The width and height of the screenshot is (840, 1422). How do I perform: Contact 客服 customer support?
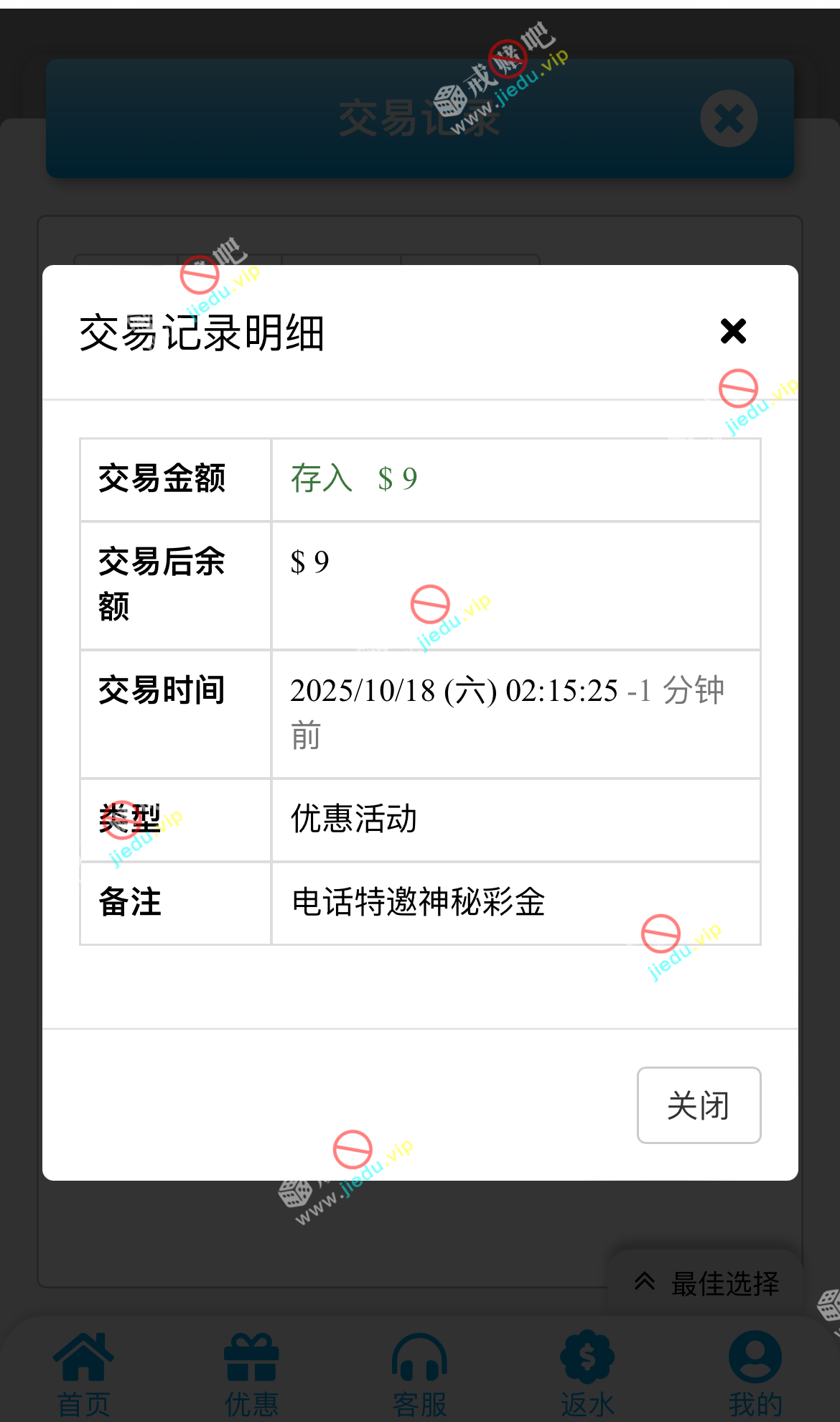(420, 1373)
